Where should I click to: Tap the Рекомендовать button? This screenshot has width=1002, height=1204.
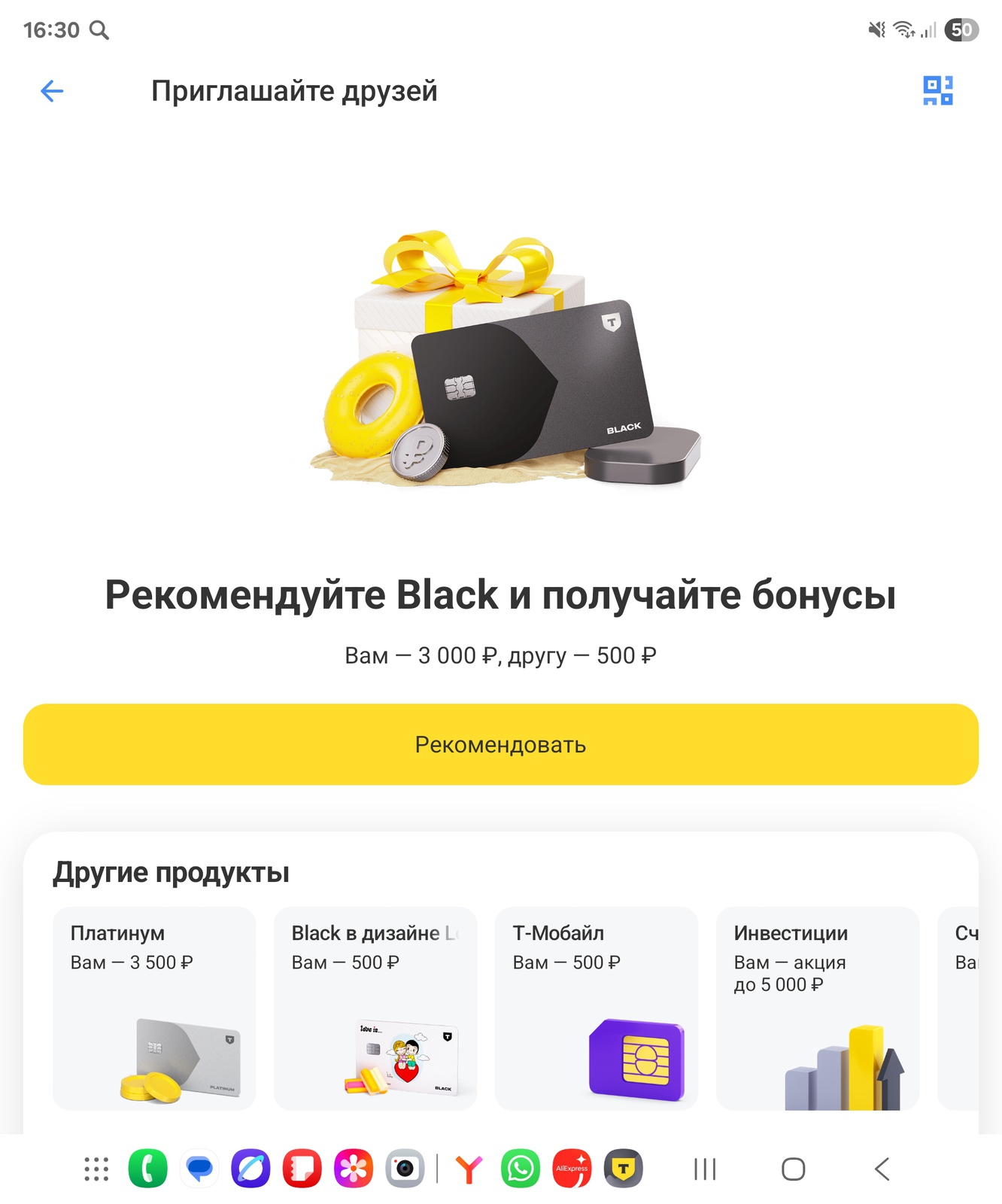tap(500, 744)
